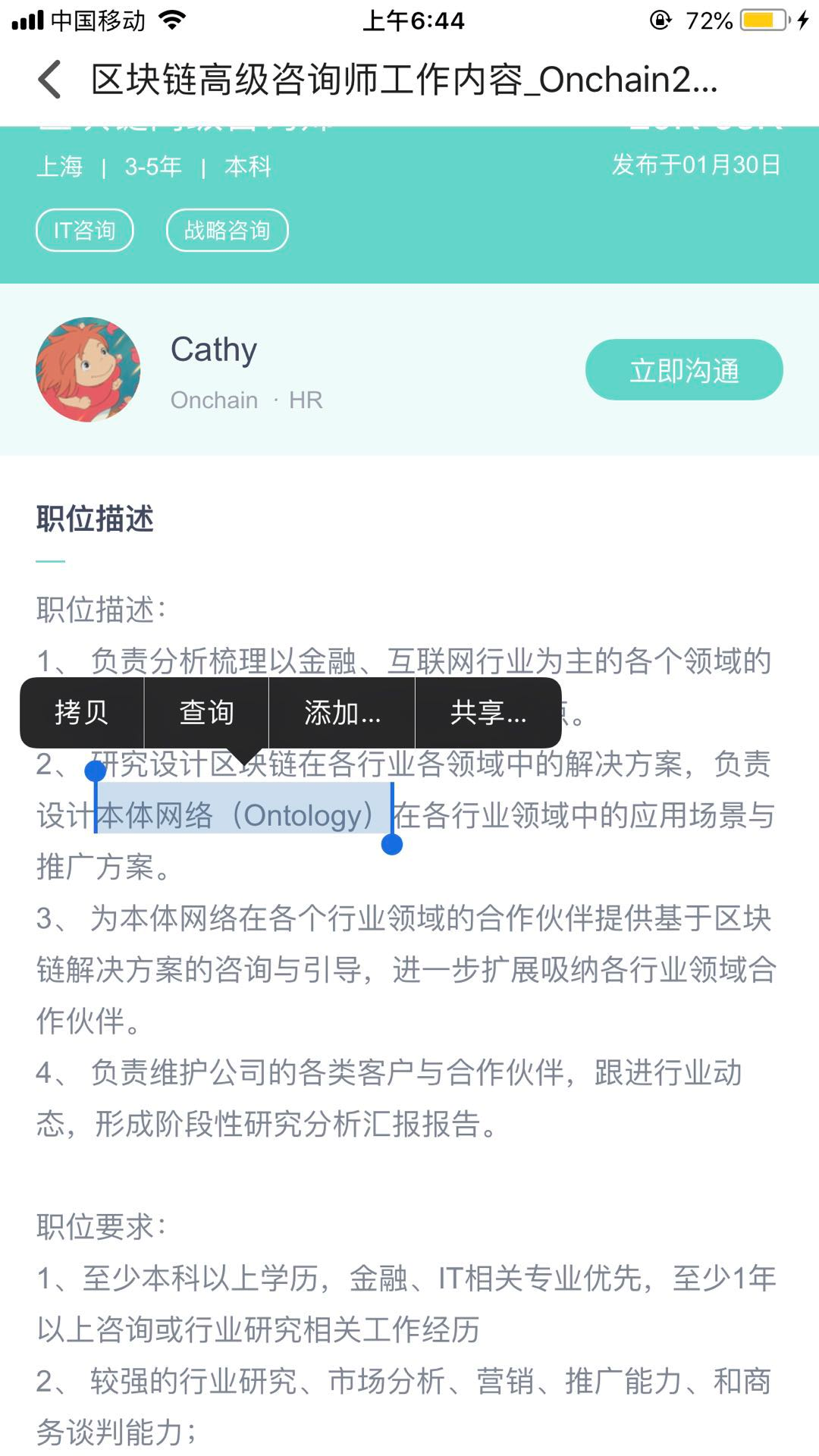This screenshot has height=1456, width=819.
Task: Go back using the top arrow
Action: coord(50,80)
